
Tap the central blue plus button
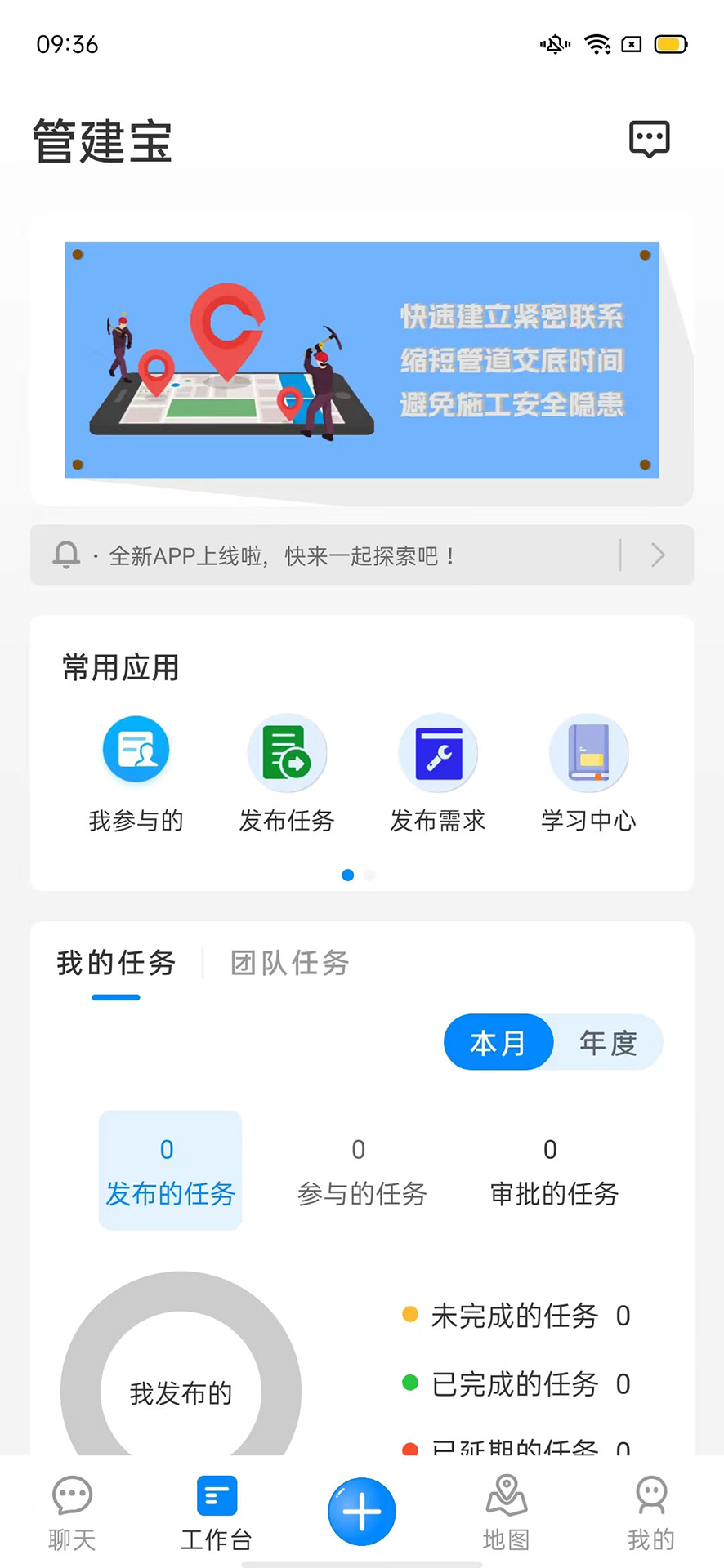tap(361, 1512)
